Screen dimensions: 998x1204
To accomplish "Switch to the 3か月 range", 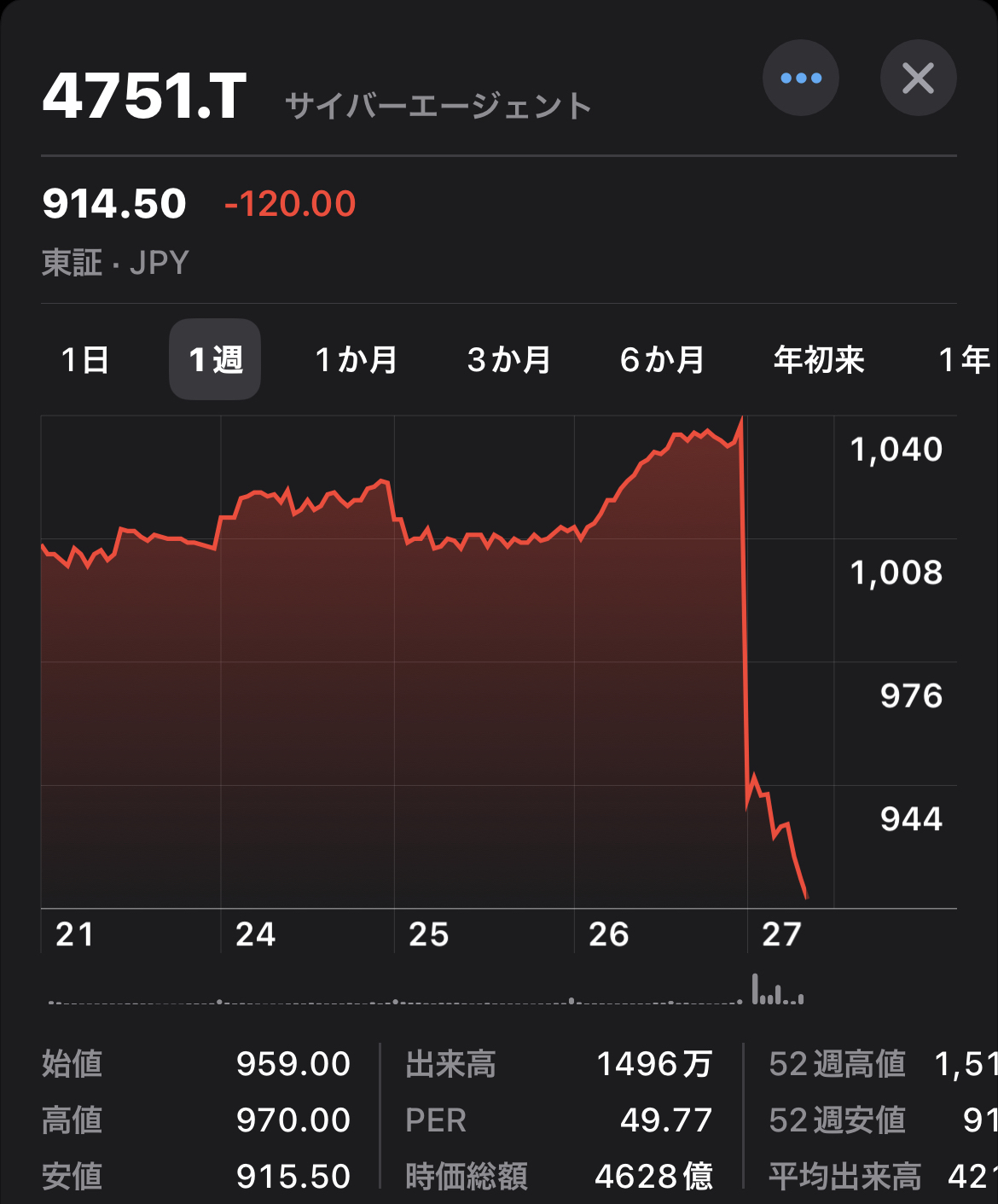I will point(509,359).
